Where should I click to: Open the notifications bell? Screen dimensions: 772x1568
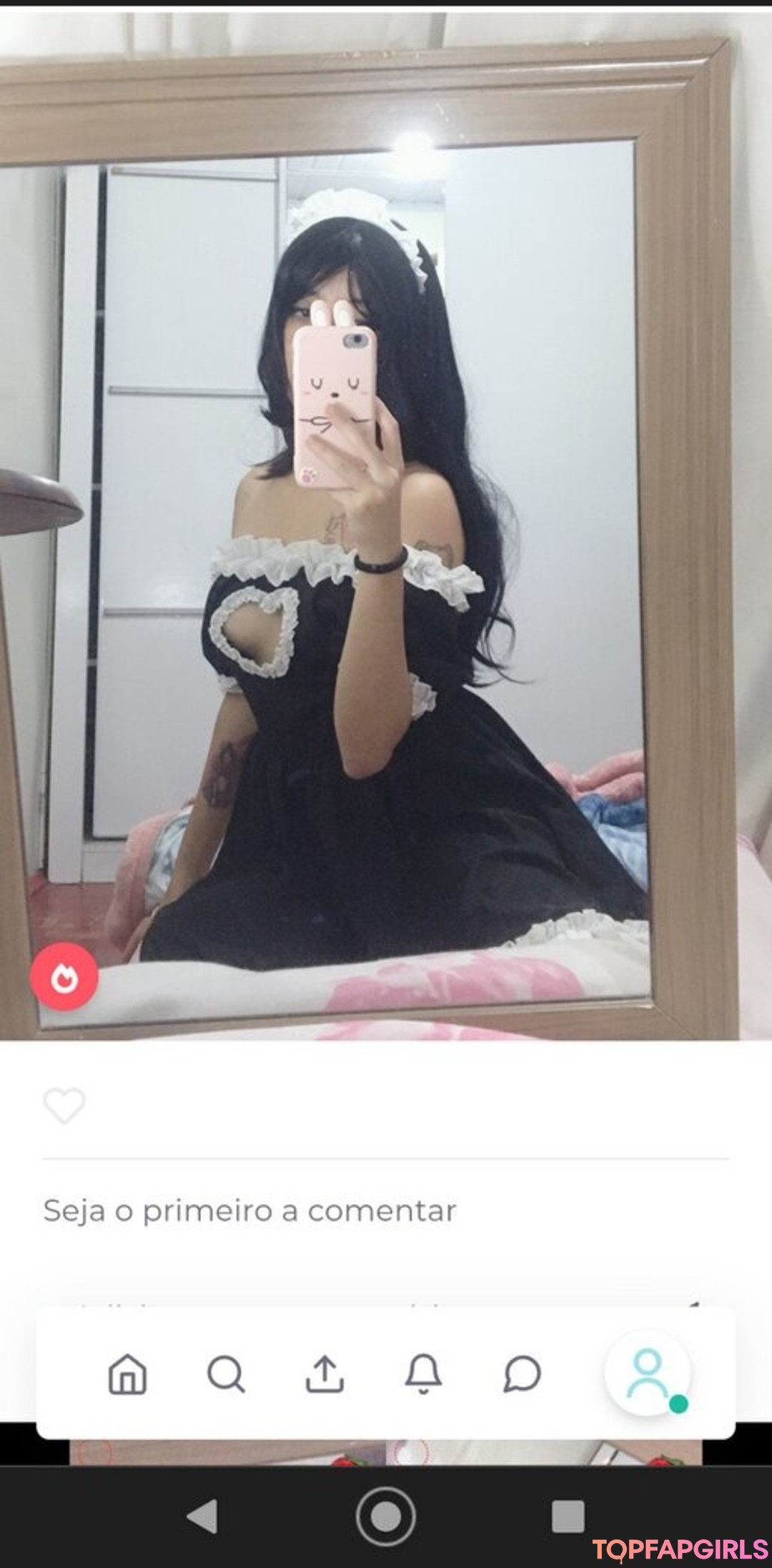423,1374
